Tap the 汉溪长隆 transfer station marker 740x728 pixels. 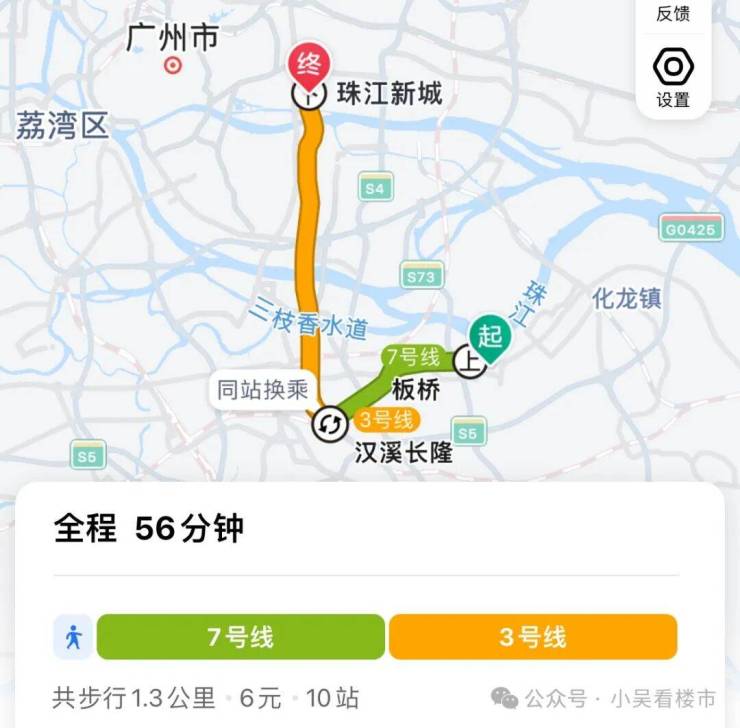pos(328,425)
